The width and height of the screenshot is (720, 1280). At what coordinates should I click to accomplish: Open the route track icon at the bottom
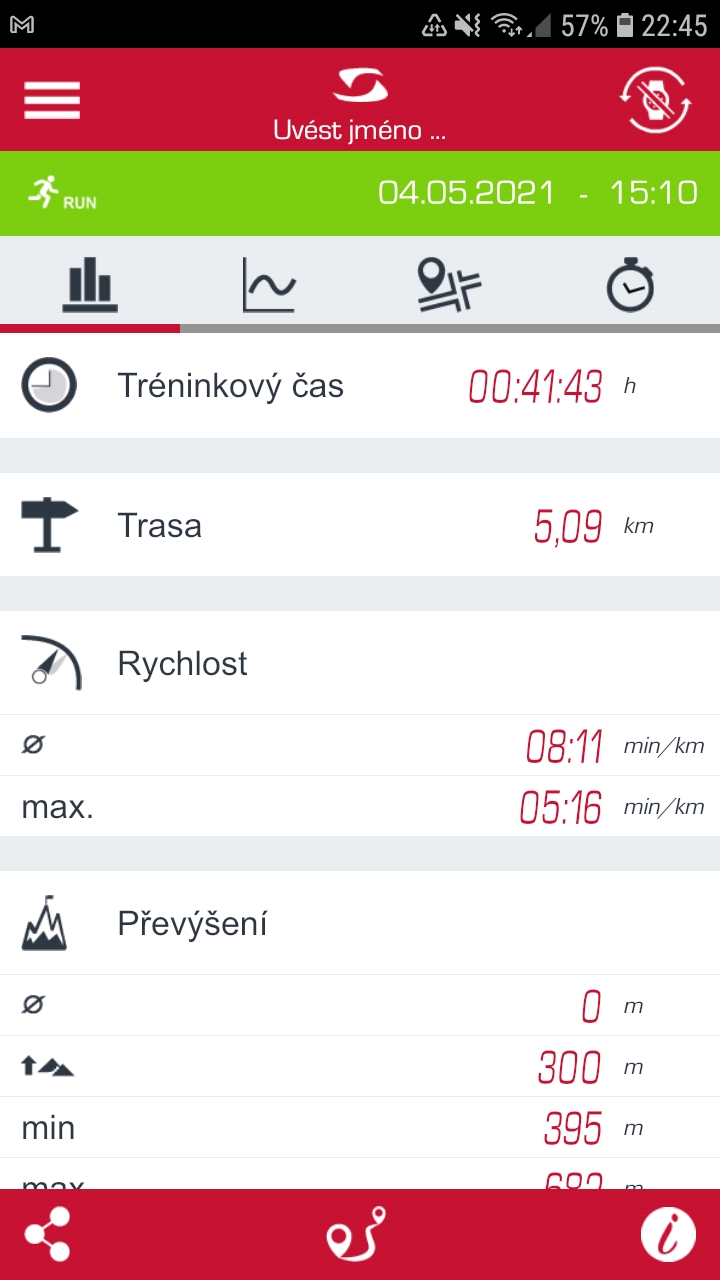coord(357,1234)
